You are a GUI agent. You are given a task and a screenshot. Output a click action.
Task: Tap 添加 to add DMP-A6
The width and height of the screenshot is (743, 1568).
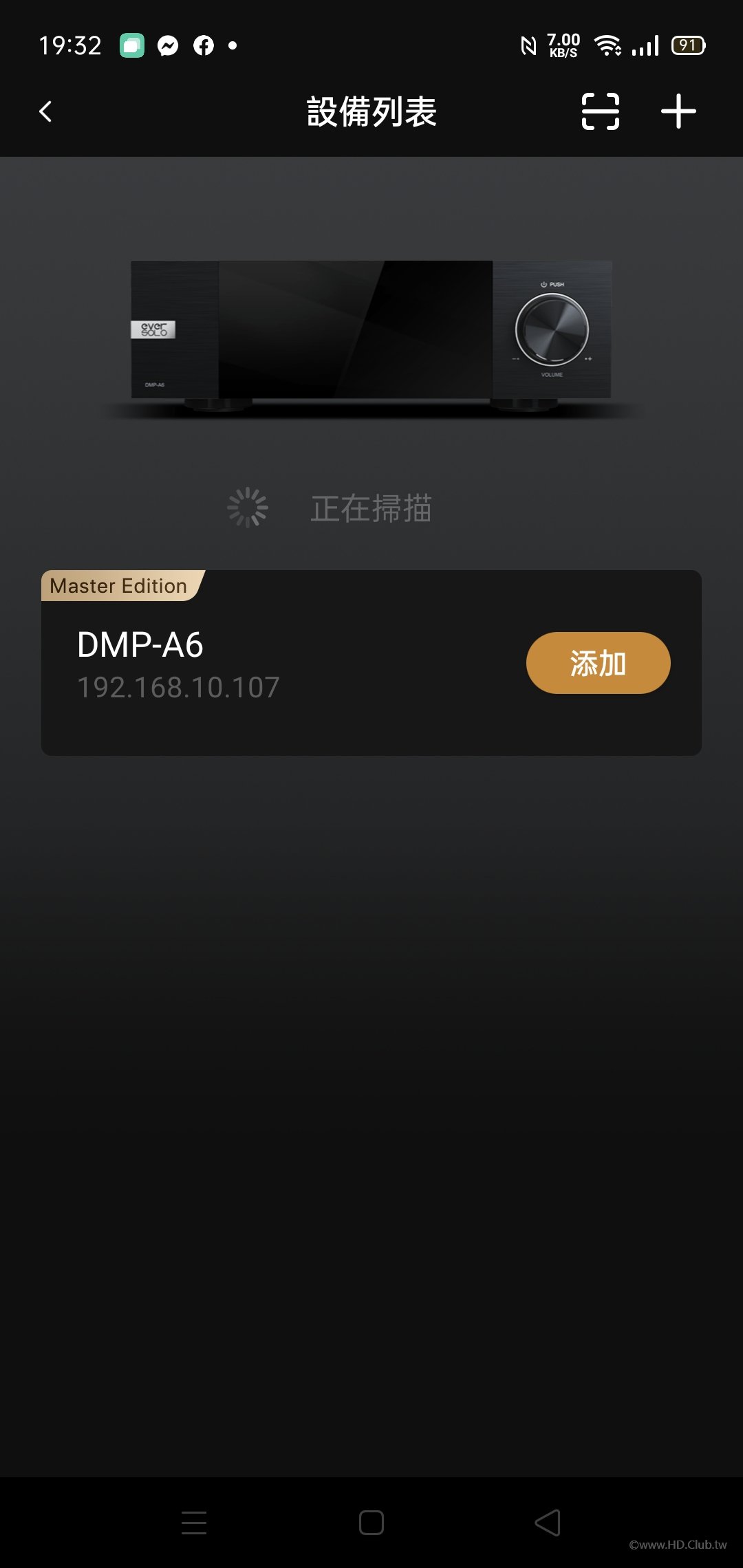[598, 663]
